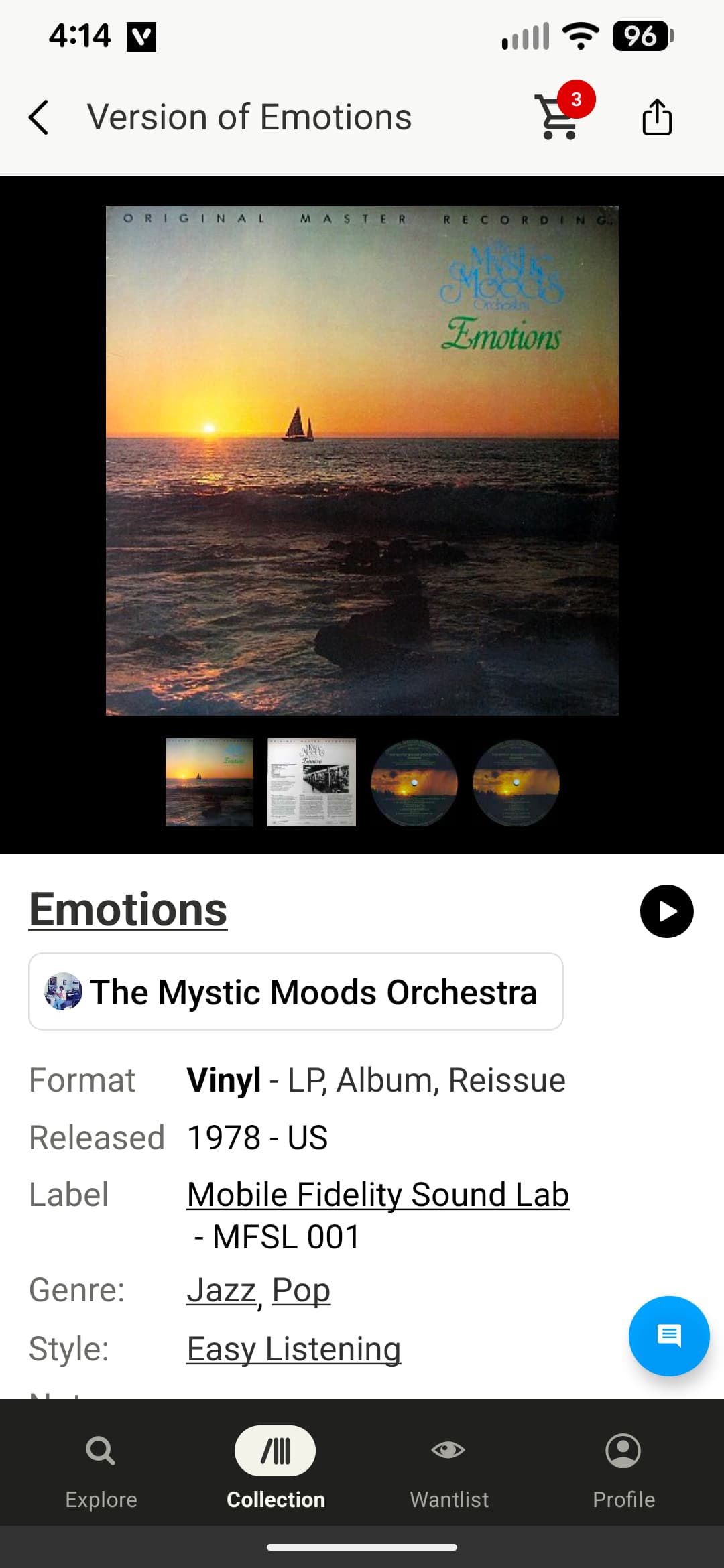The image size is (724, 1568).
Task: Share this release
Action: tap(656, 117)
